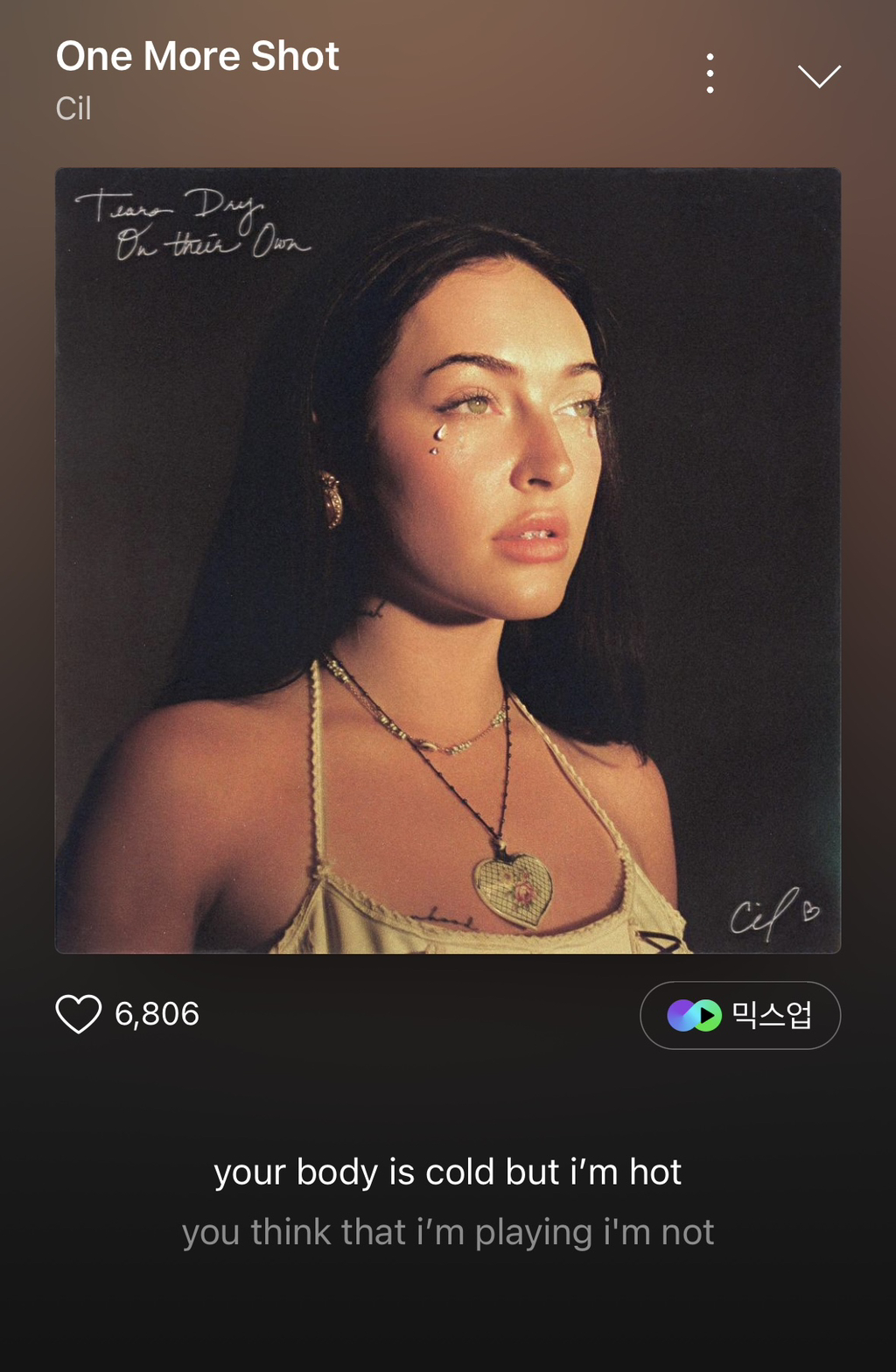
Task: Open the three-dot overflow menu
Action: (x=710, y=73)
